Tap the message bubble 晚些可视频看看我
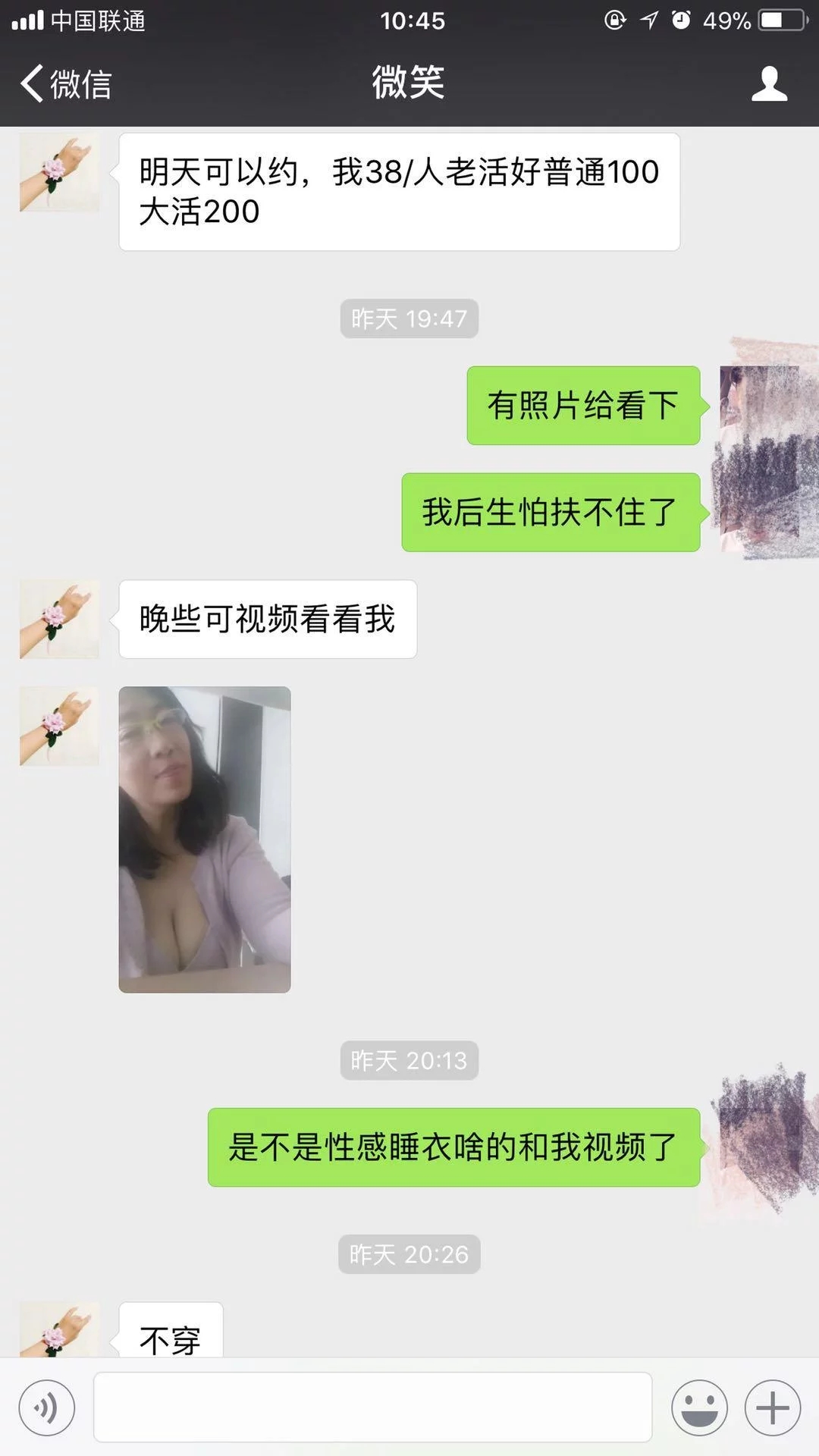The width and height of the screenshot is (819, 1456). (x=267, y=618)
